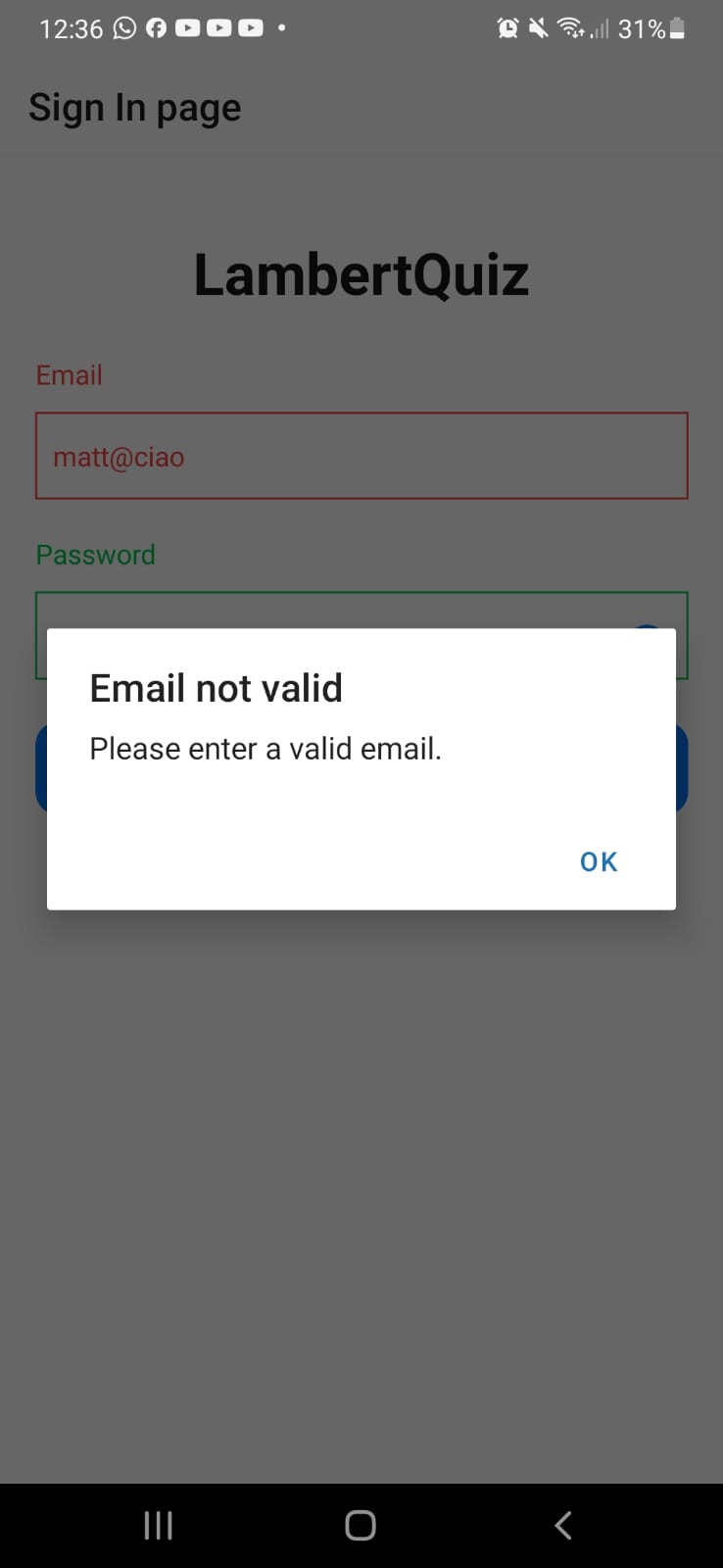
Task: Go back with the system back button
Action: click(562, 1525)
